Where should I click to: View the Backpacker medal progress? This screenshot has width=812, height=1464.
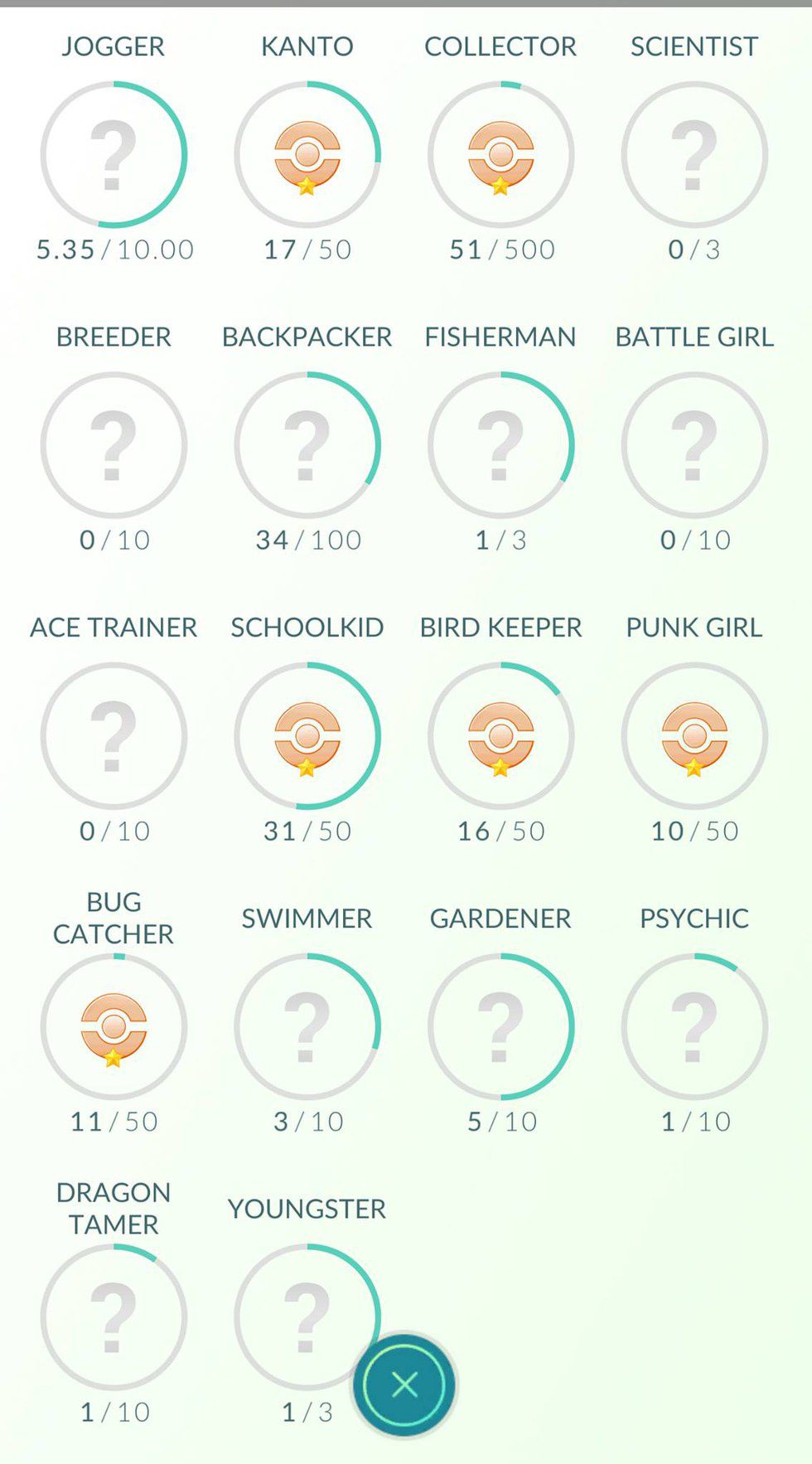[x=307, y=445]
